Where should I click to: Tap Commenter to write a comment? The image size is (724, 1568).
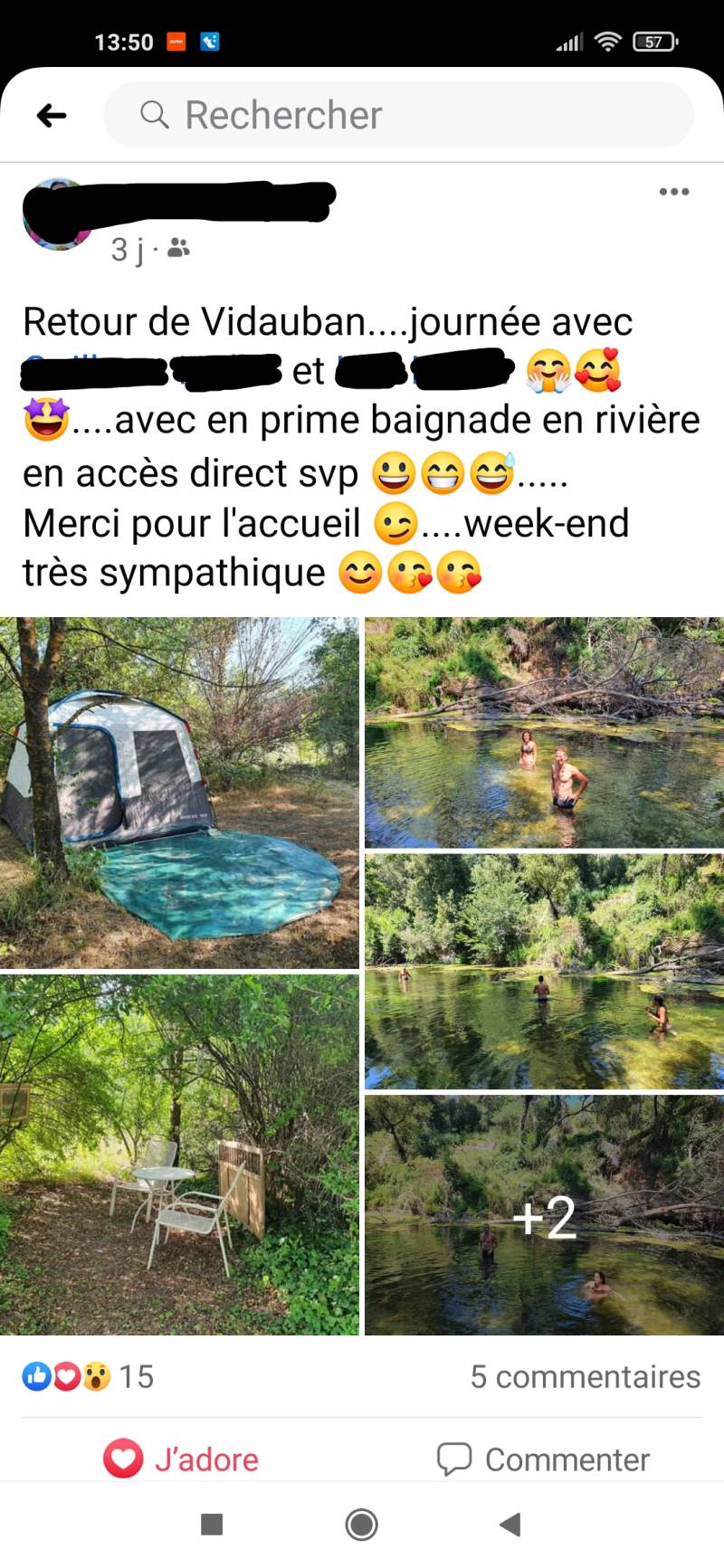click(543, 1459)
